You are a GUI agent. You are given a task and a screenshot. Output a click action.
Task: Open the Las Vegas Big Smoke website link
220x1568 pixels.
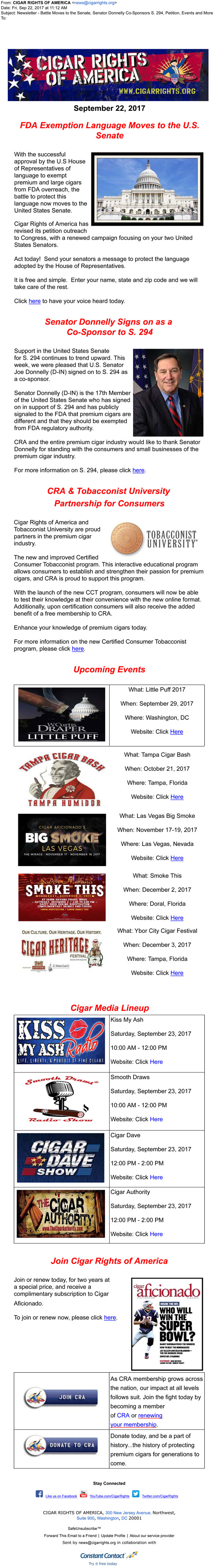pyautogui.click(x=177, y=858)
